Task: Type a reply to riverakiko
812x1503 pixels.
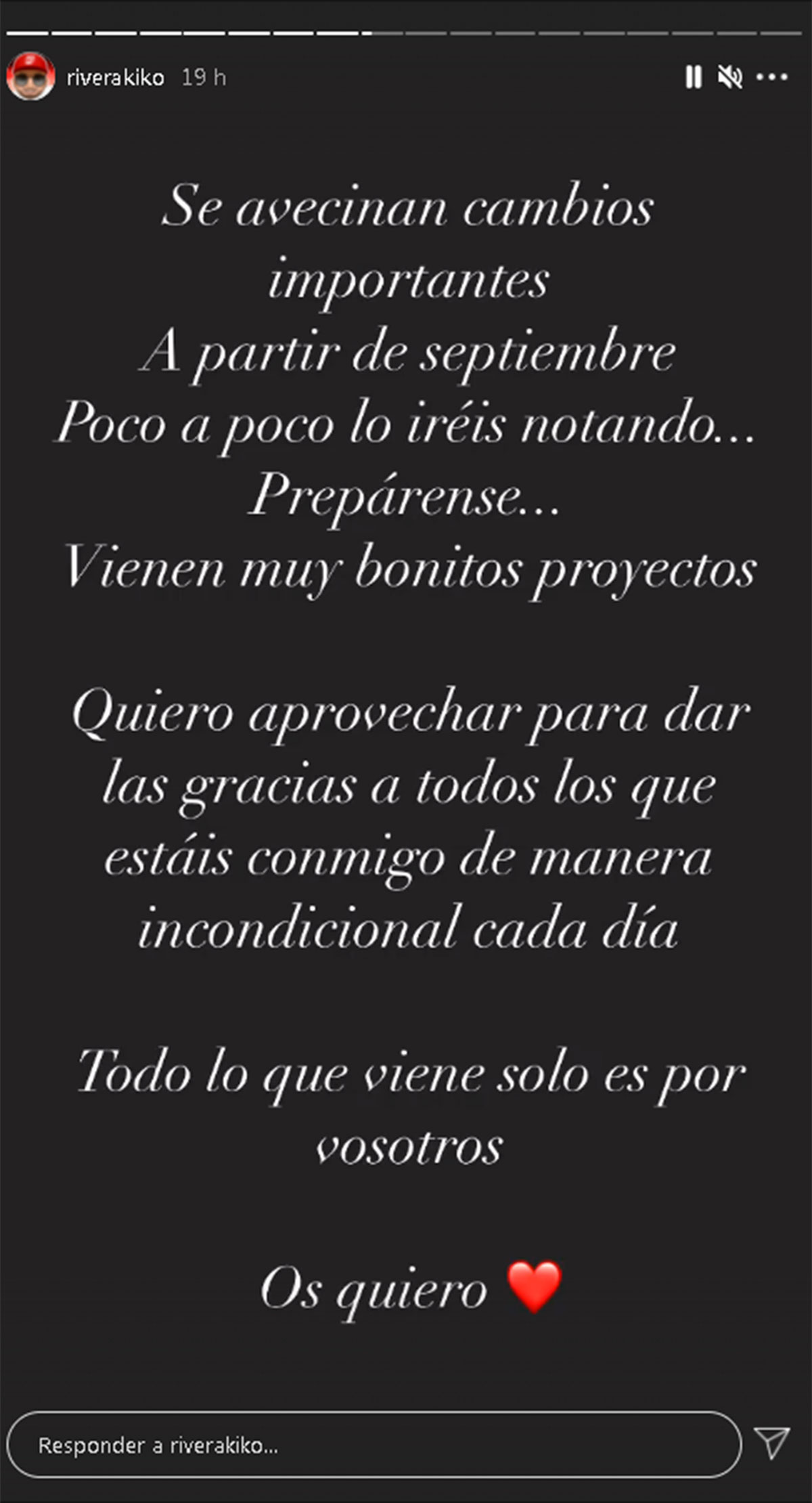Action: [374, 1445]
